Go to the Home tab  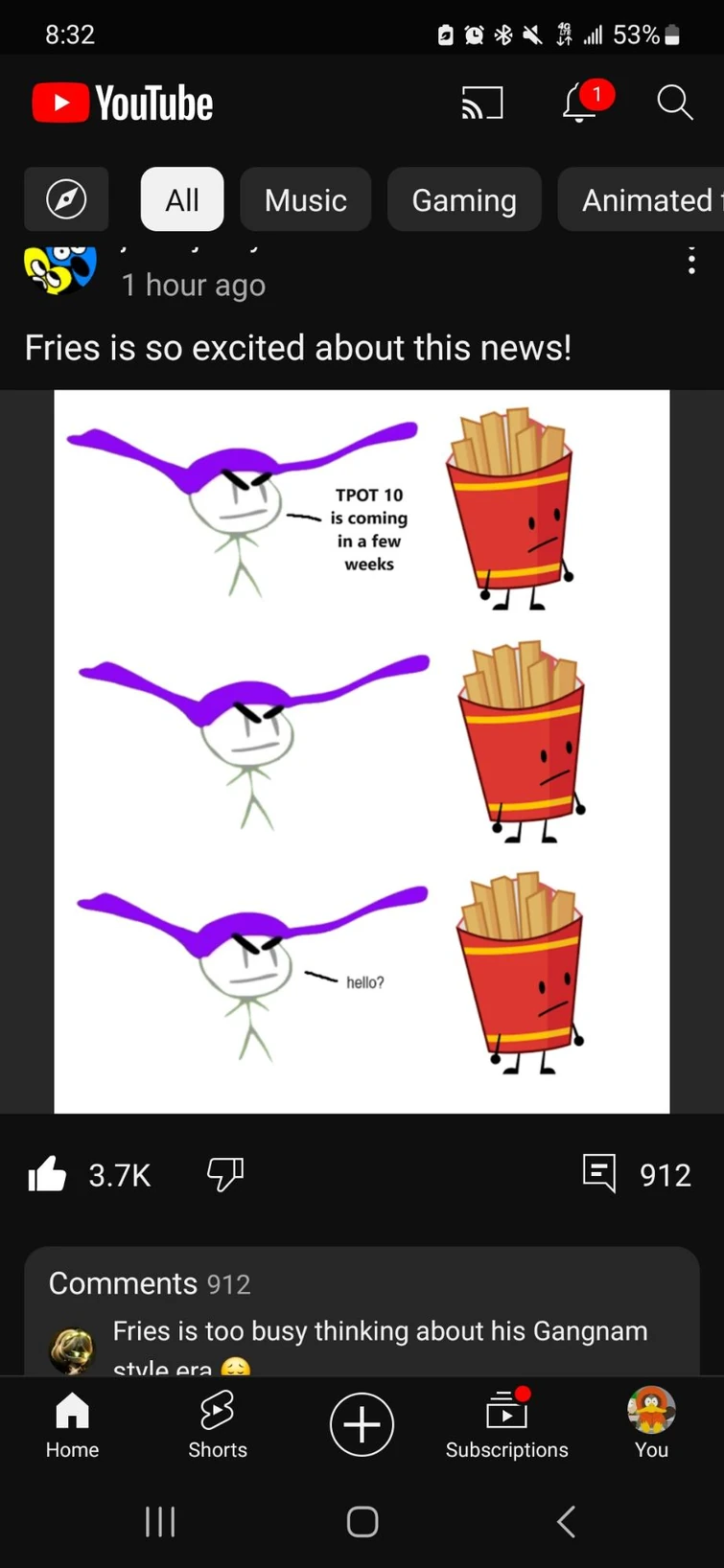click(72, 1425)
